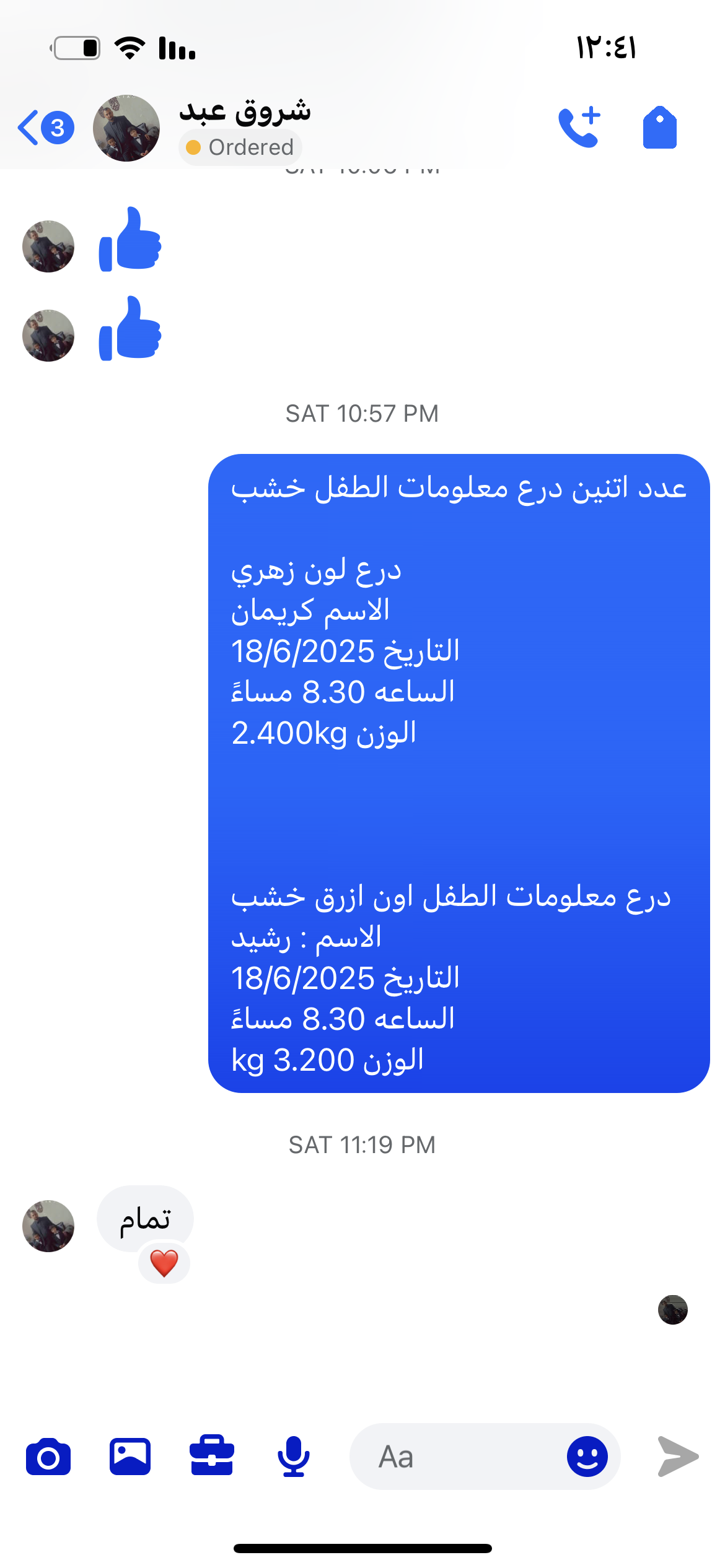
Task: Open the emoji picker
Action: tap(587, 1457)
